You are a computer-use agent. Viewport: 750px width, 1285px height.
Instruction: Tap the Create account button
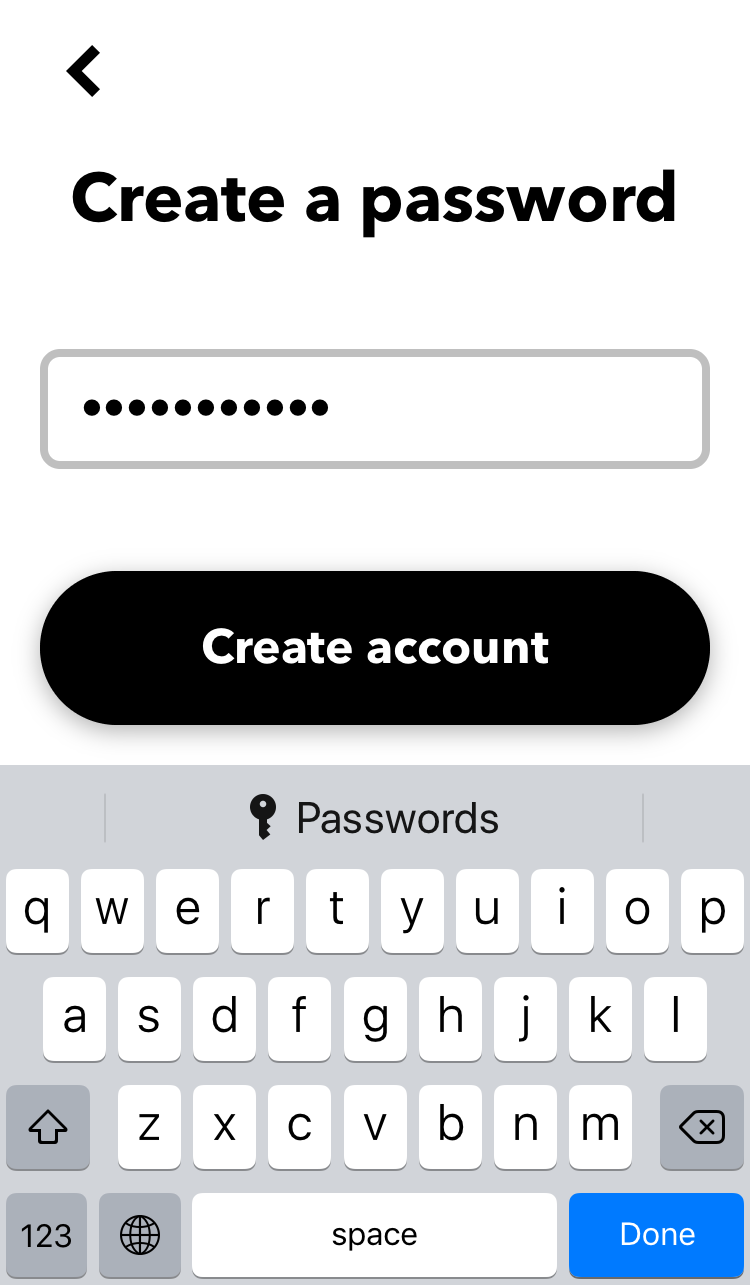[375, 648]
